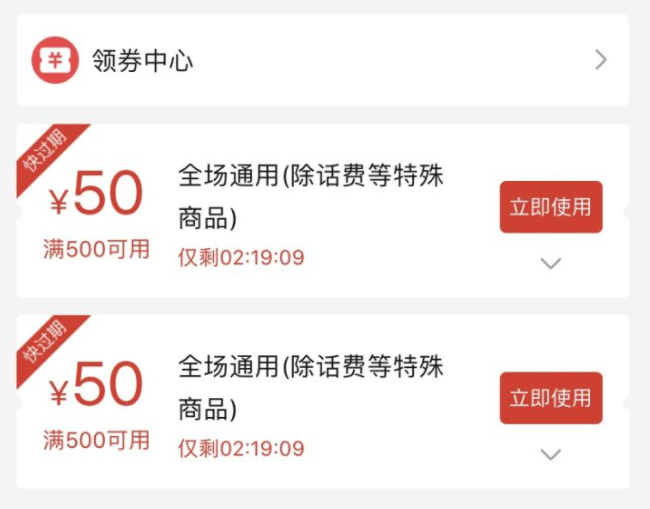
Task: Tap 立即使用 on the second ¥50 coupon
Action: click(x=550, y=398)
